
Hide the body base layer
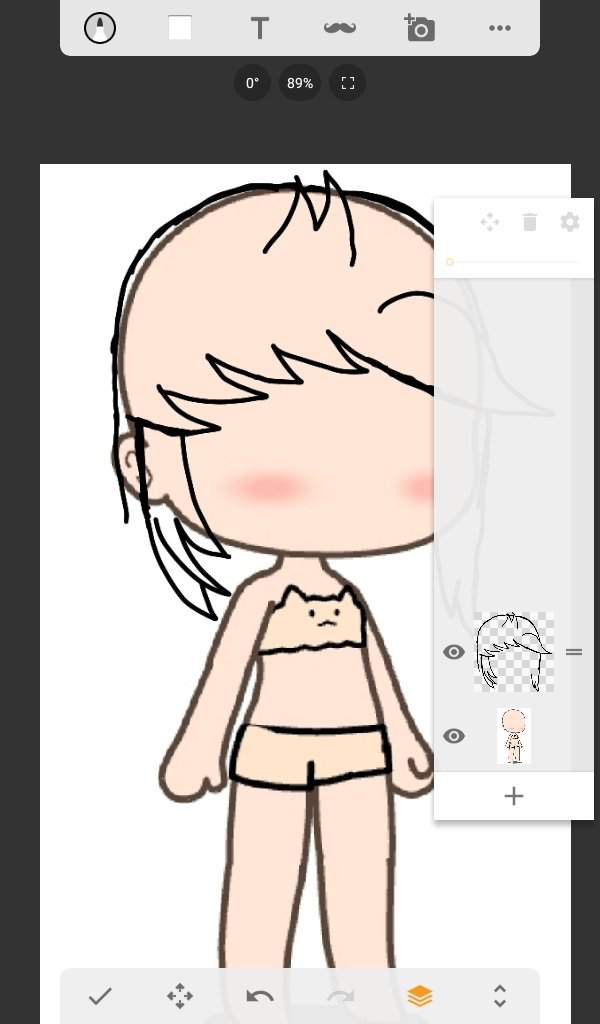454,736
